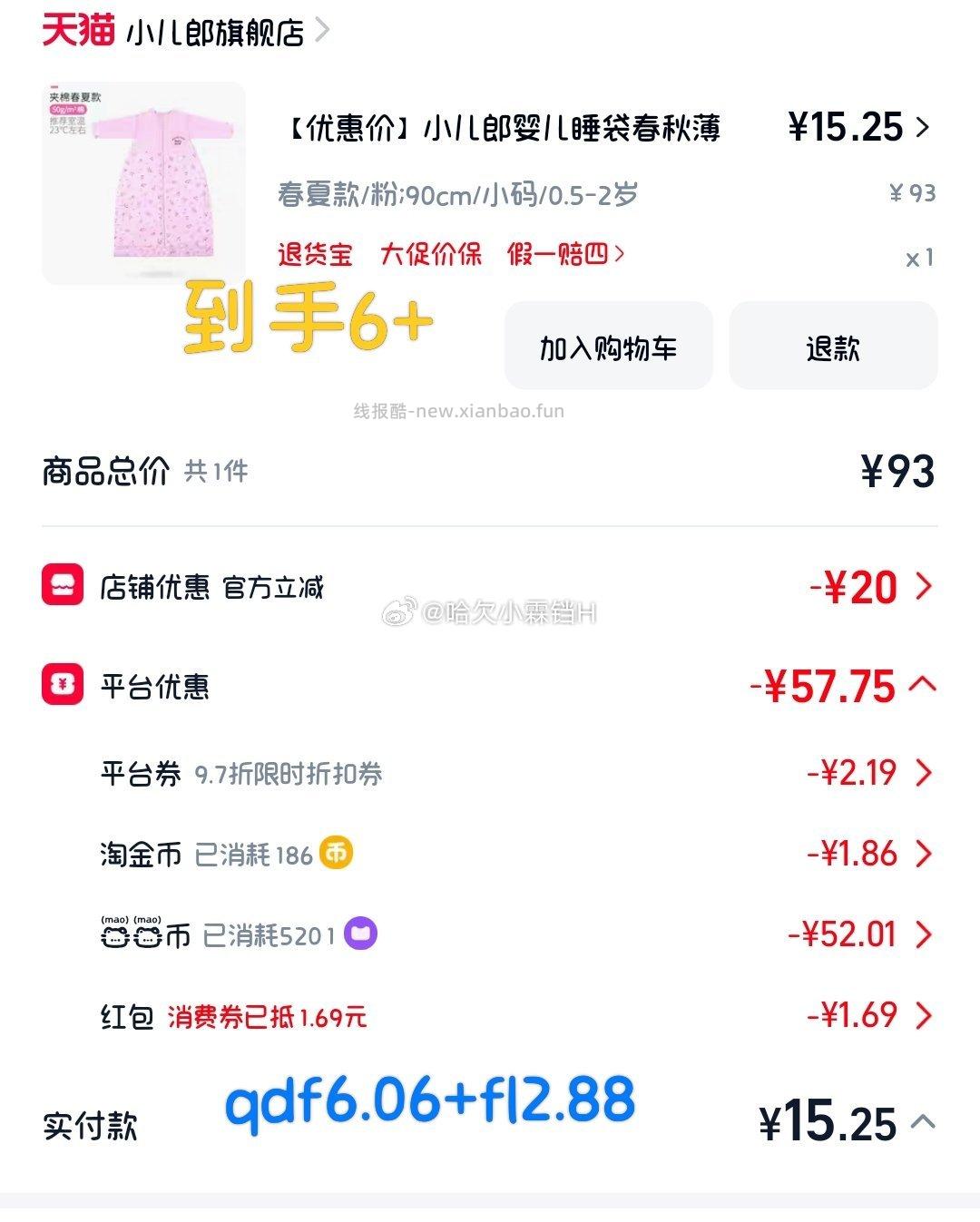Click the 退款 refund button
980x1222 pixels.
pos(831,346)
